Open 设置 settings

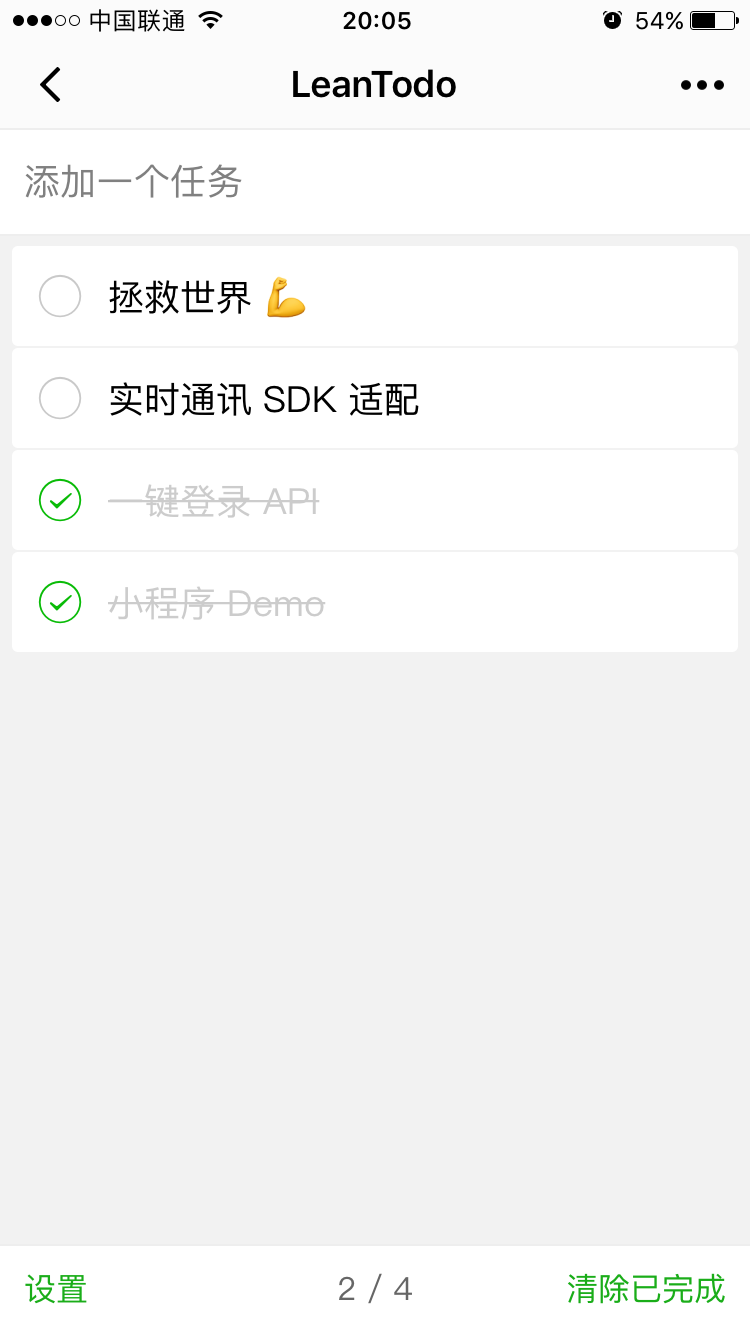[56, 1289]
